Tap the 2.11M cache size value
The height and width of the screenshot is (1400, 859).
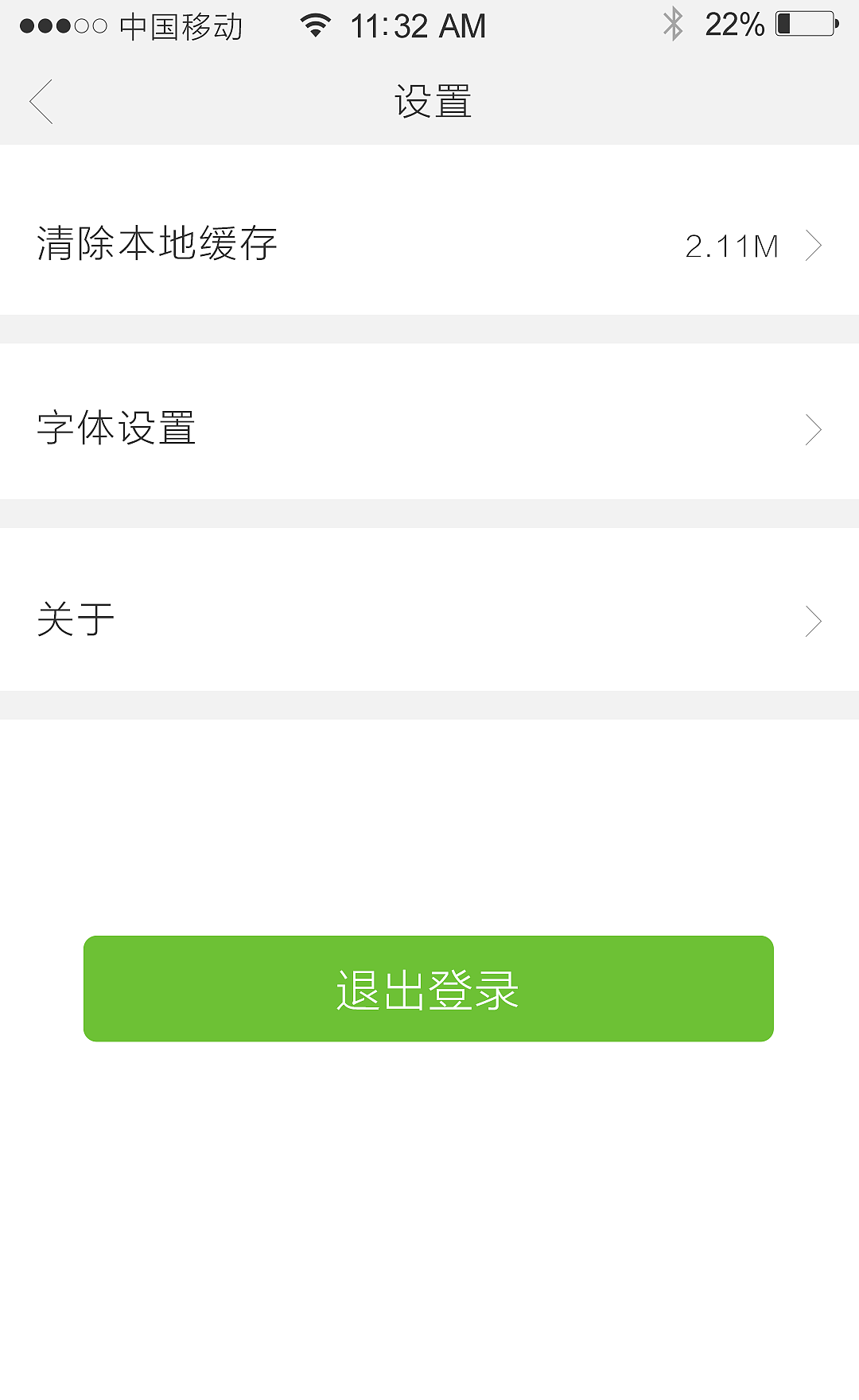tap(732, 246)
